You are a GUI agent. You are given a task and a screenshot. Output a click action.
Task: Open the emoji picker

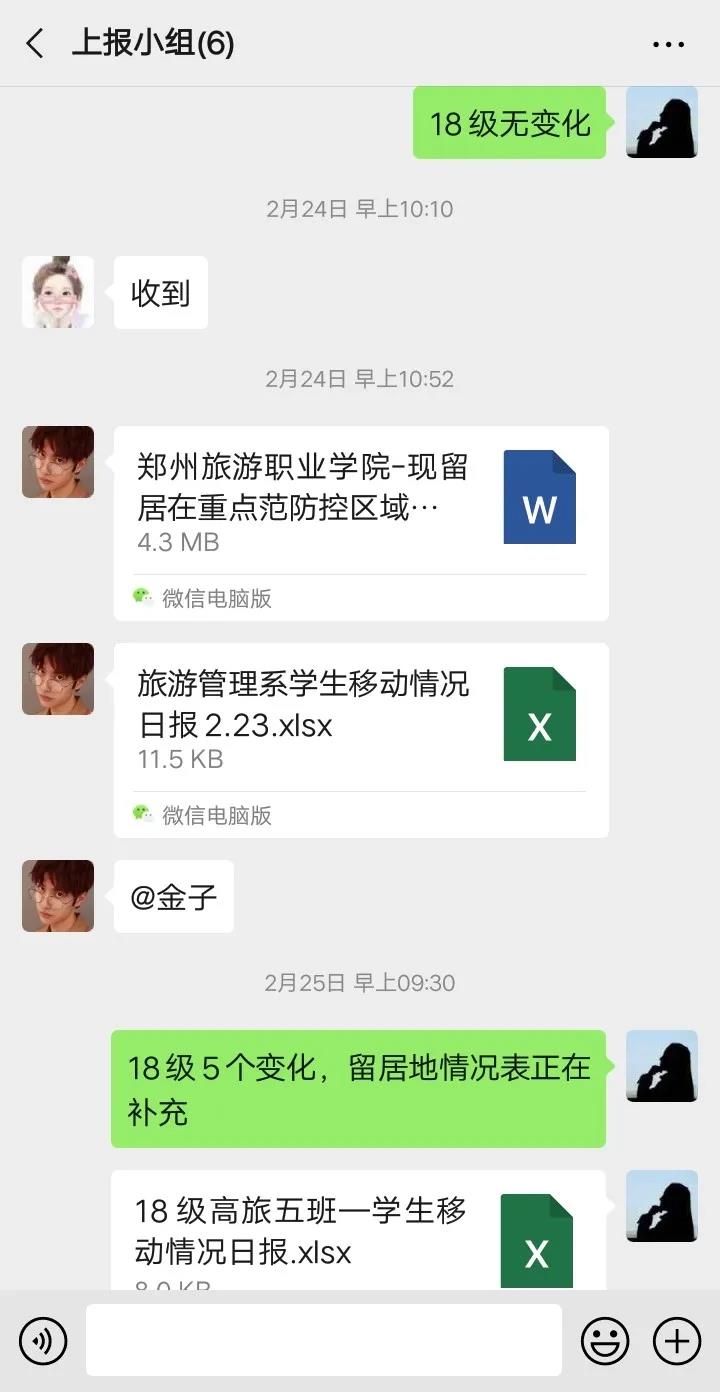coord(605,1341)
